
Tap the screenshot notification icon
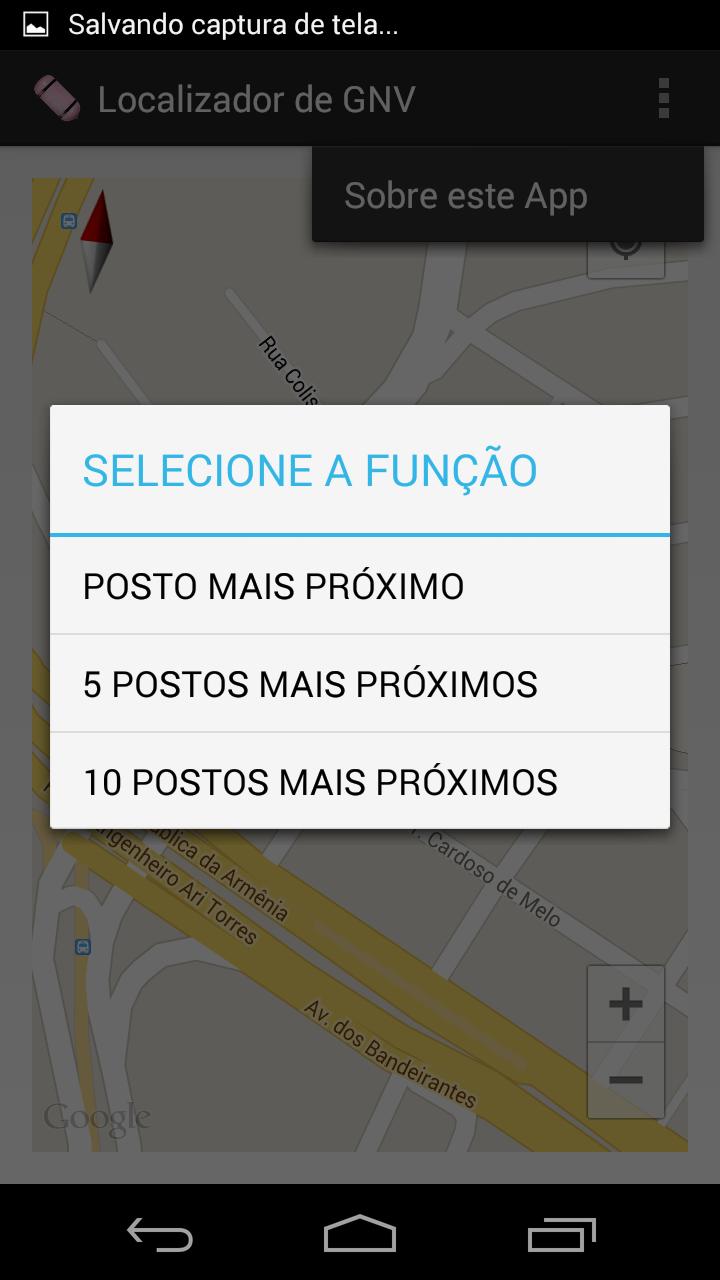[34, 24]
